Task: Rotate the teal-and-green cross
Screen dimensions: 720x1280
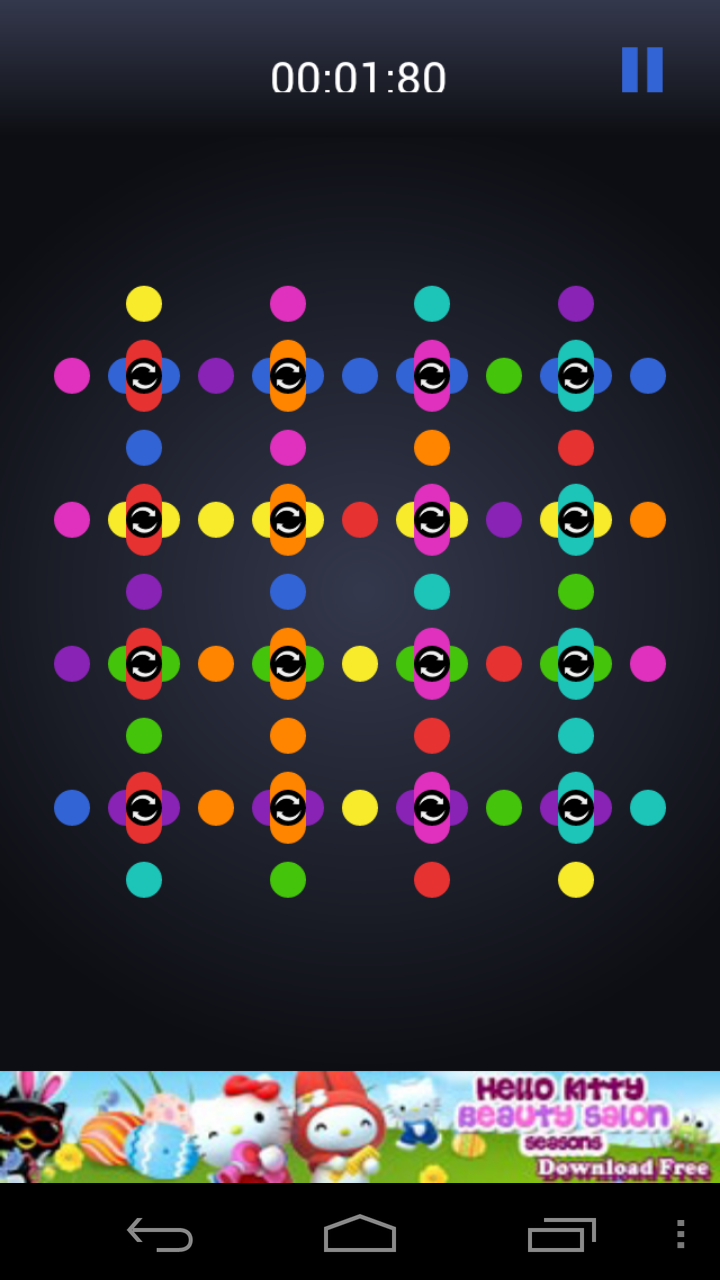Action: [576, 664]
